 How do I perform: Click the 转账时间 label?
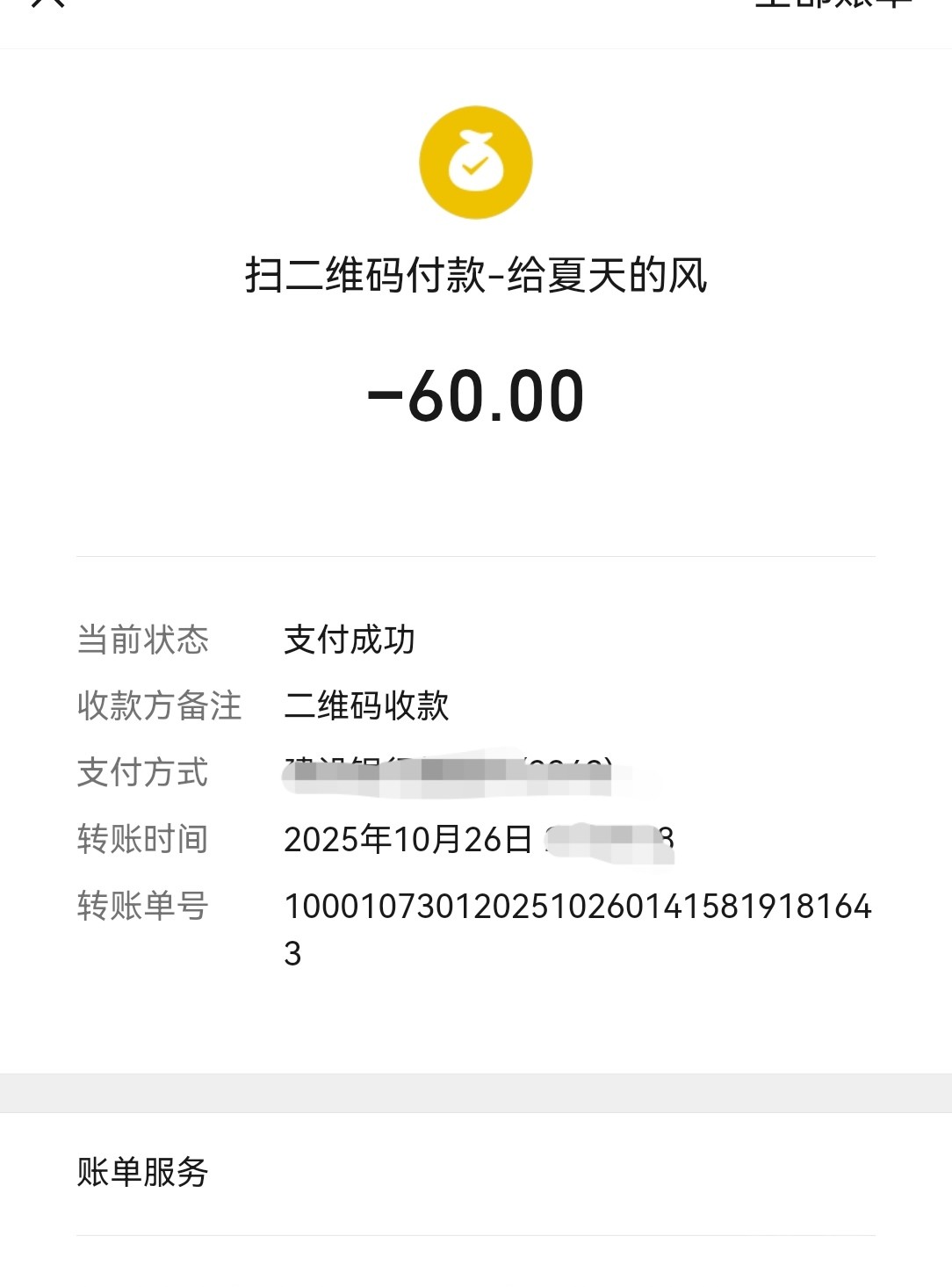point(141,840)
